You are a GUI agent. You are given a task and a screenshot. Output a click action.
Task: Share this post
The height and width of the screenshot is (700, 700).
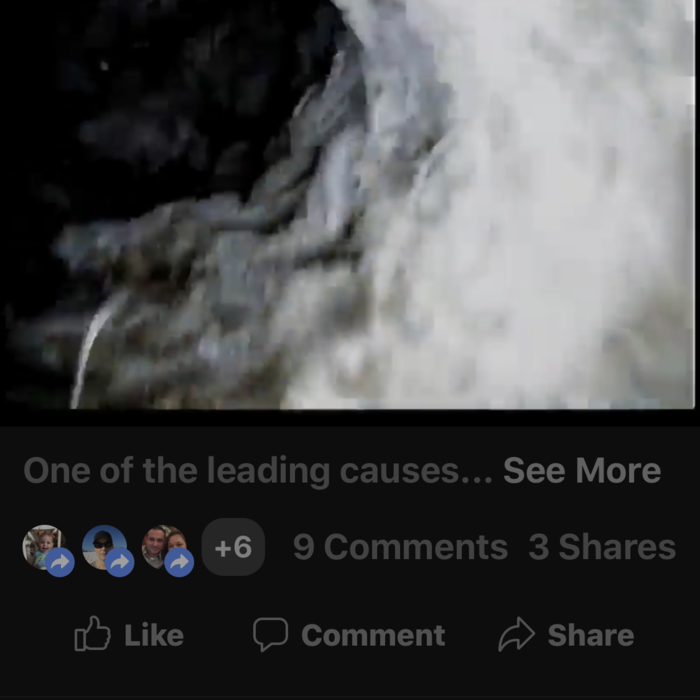[x=566, y=635]
